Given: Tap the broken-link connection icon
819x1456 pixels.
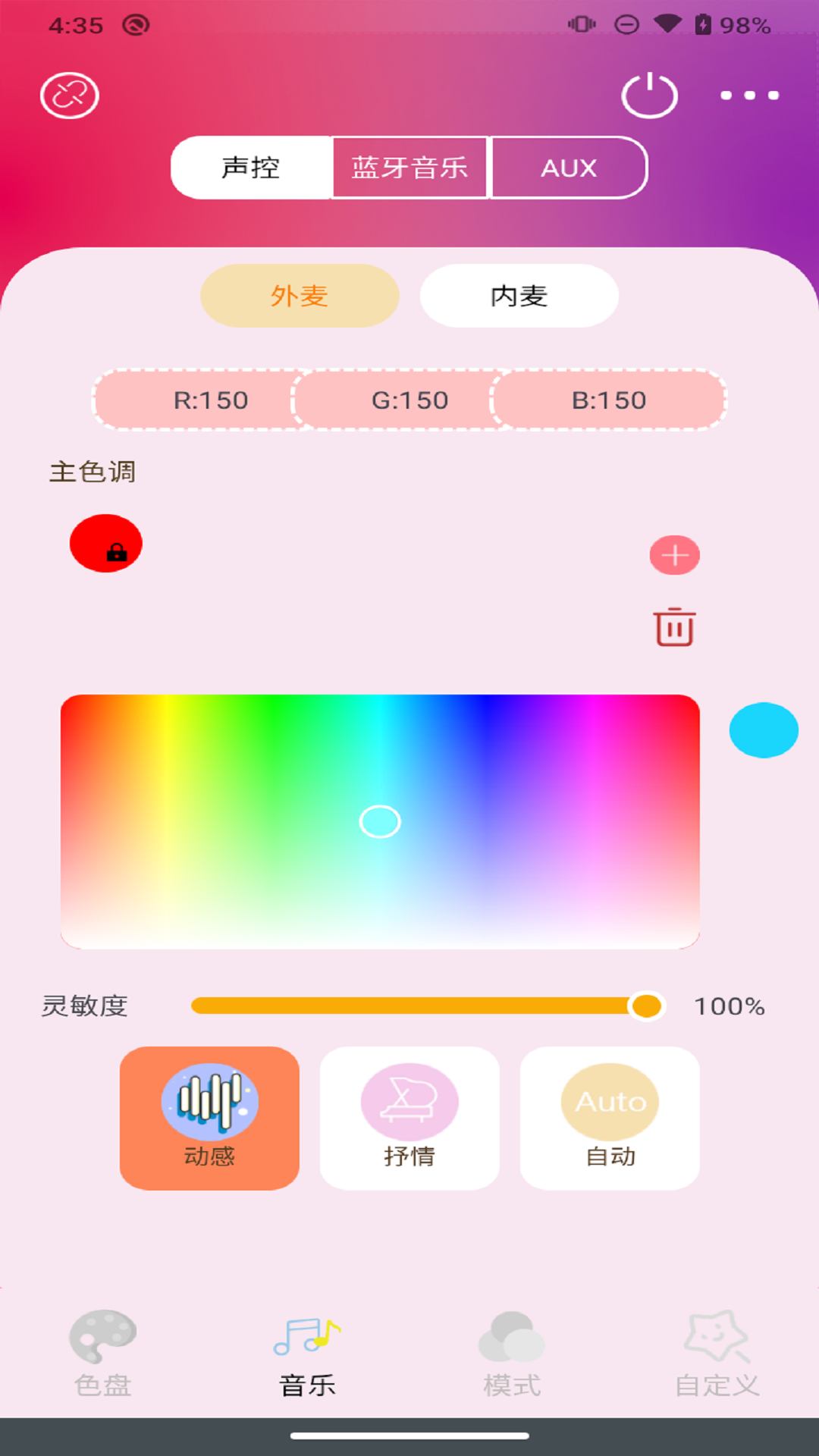Looking at the screenshot, I should point(68,96).
